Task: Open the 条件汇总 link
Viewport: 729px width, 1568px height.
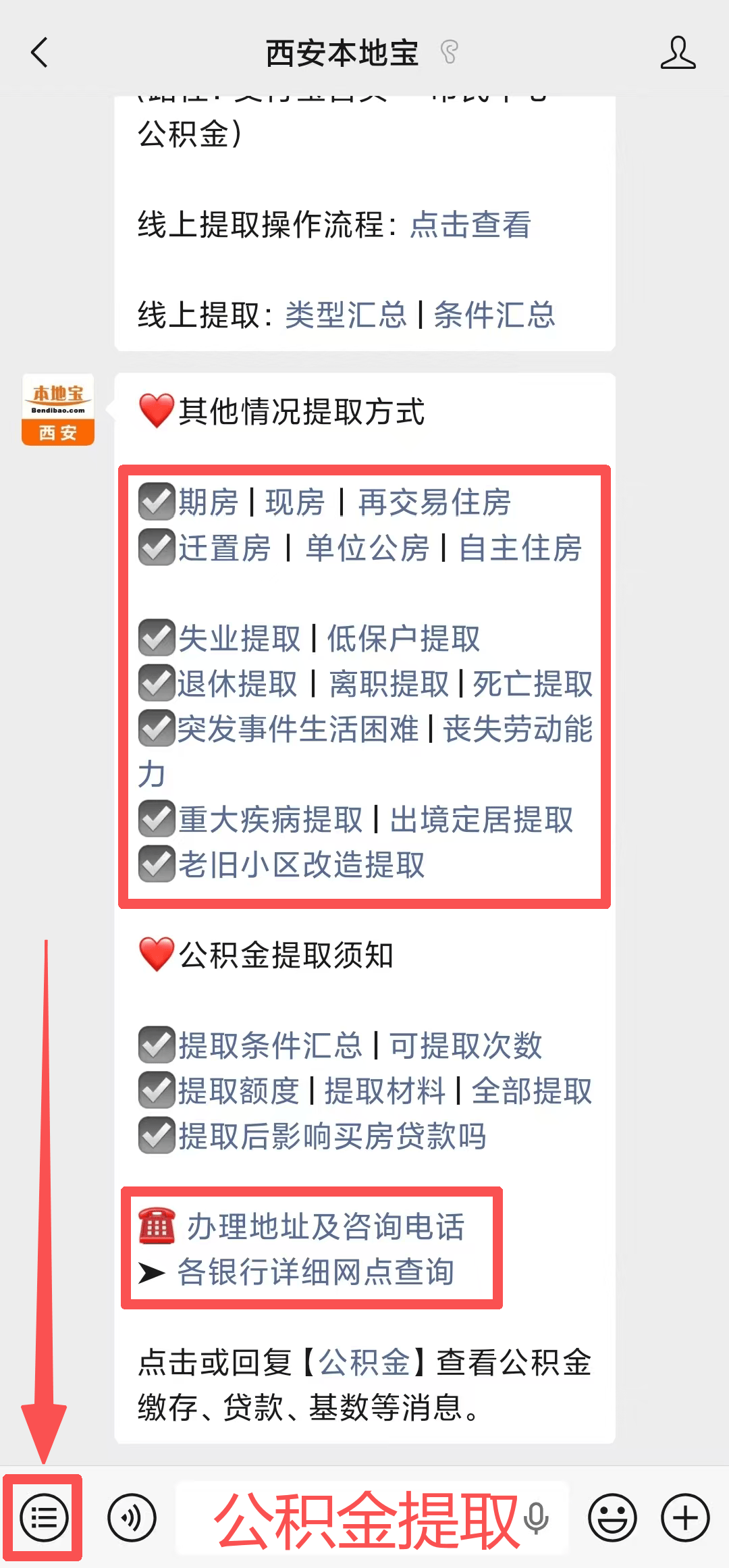Action: point(494,315)
